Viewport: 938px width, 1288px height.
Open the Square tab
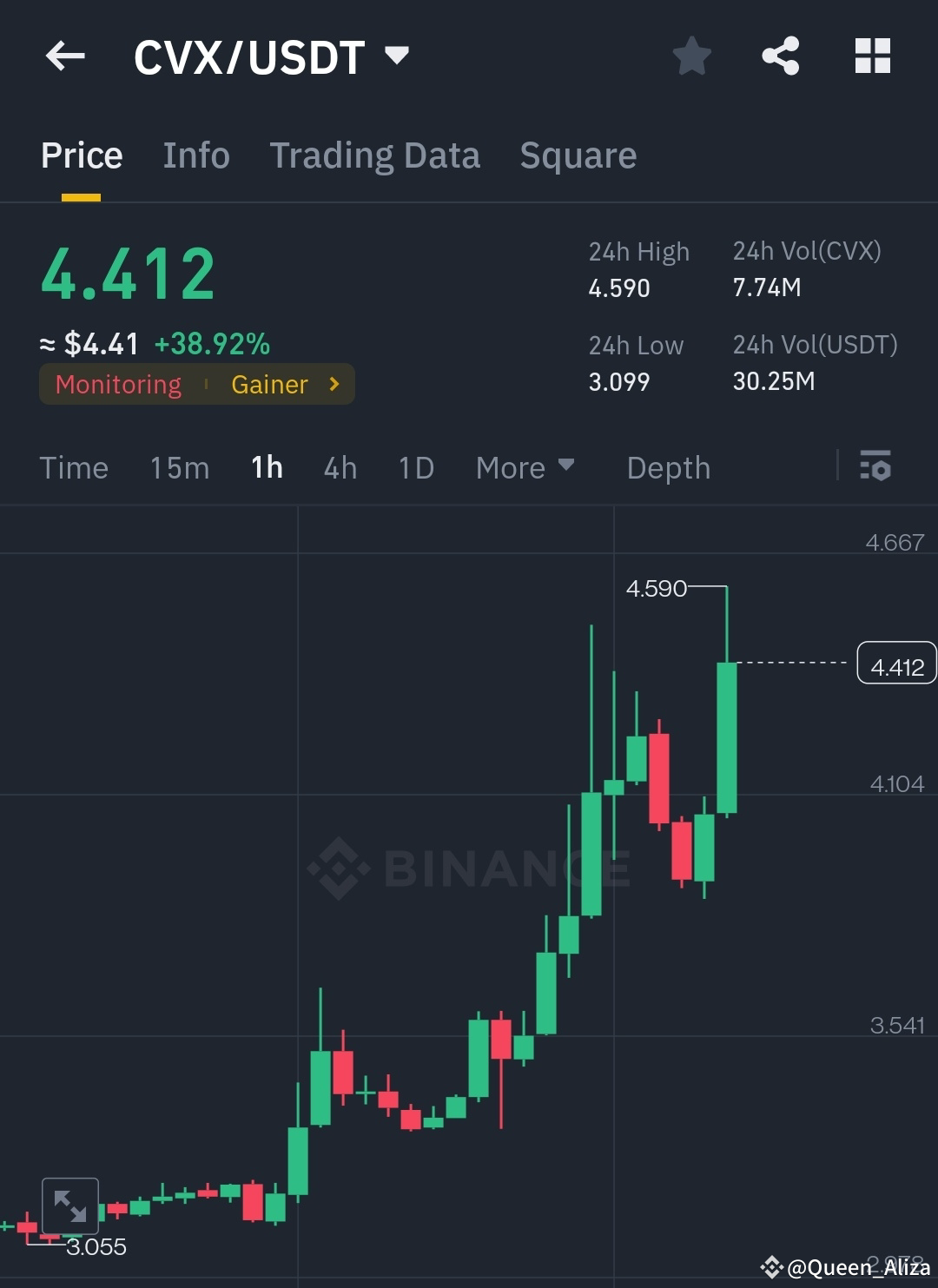[578, 155]
